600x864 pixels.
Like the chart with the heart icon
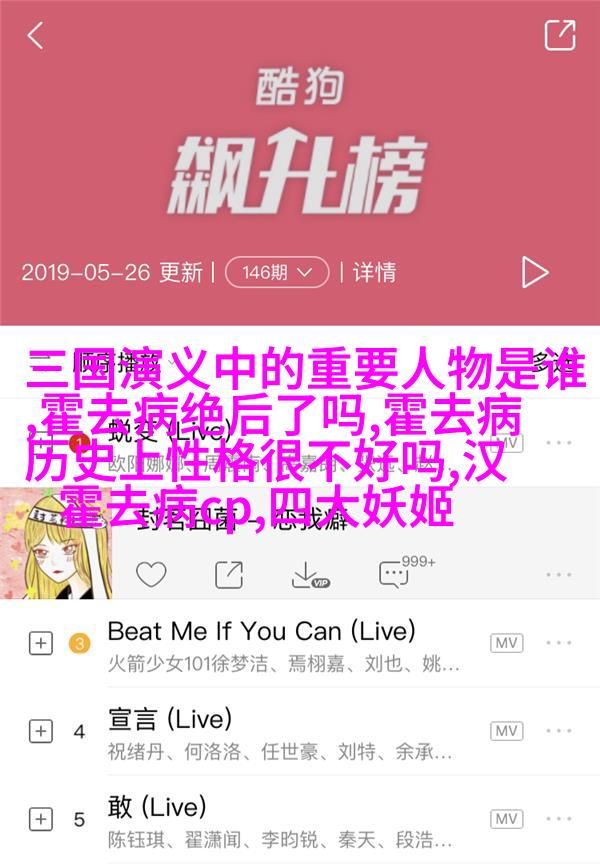point(151,574)
